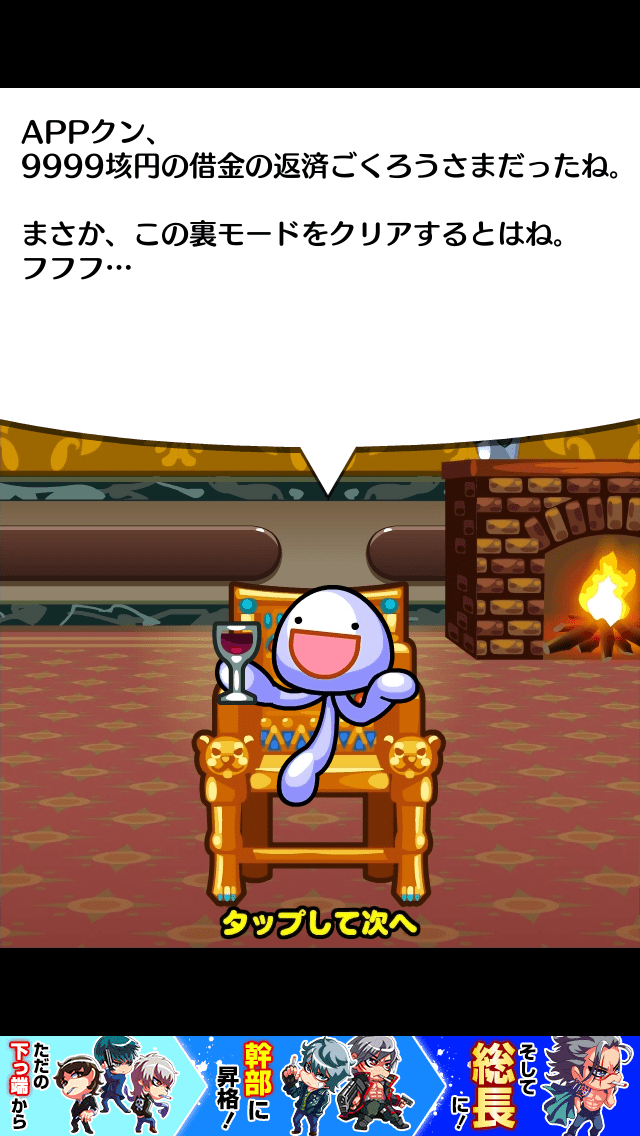Open the 幹部に昇格 ad banner
This screenshot has height=1136, width=640.
click(x=320, y=1085)
